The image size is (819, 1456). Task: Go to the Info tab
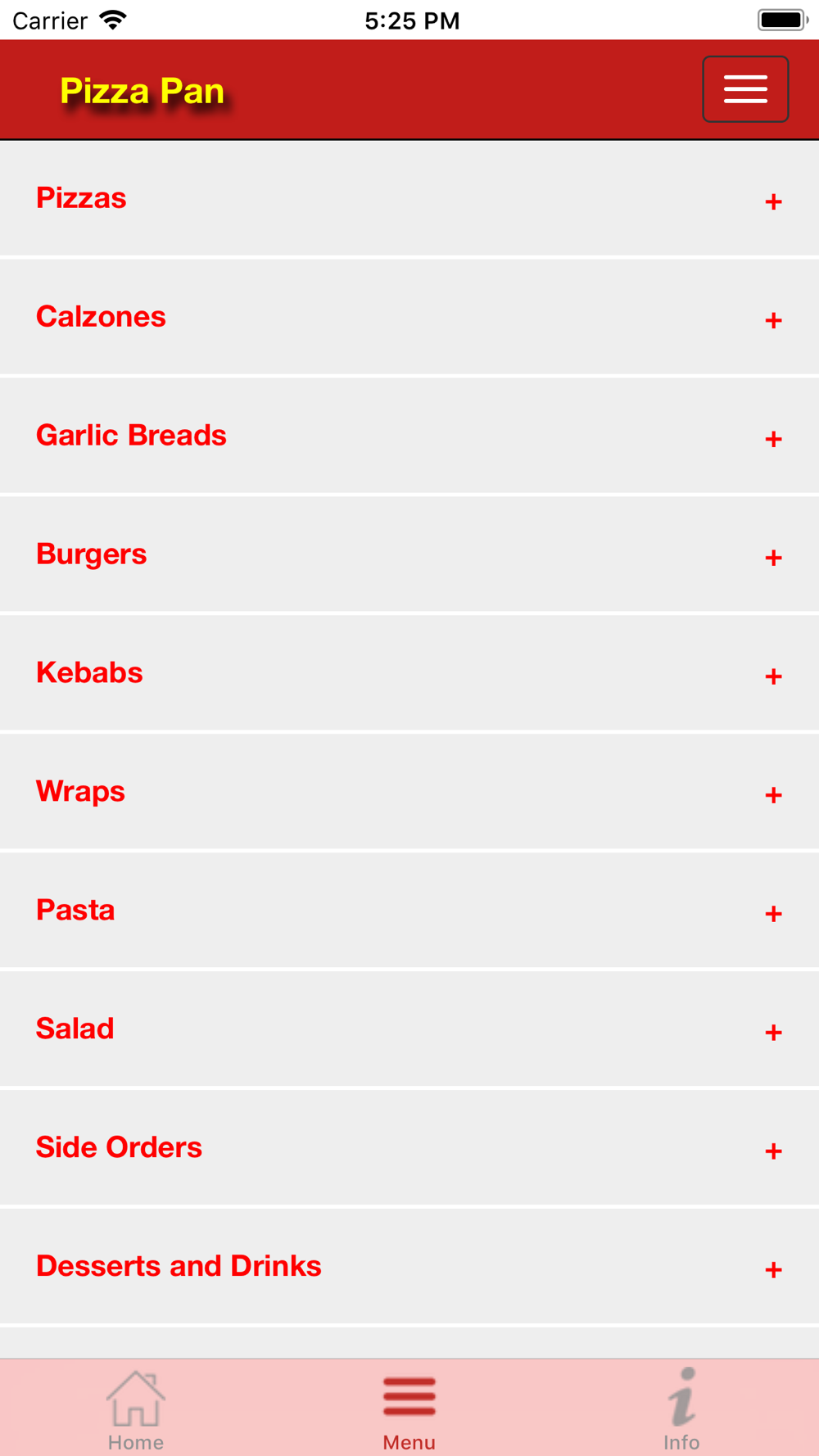[x=681, y=1409]
